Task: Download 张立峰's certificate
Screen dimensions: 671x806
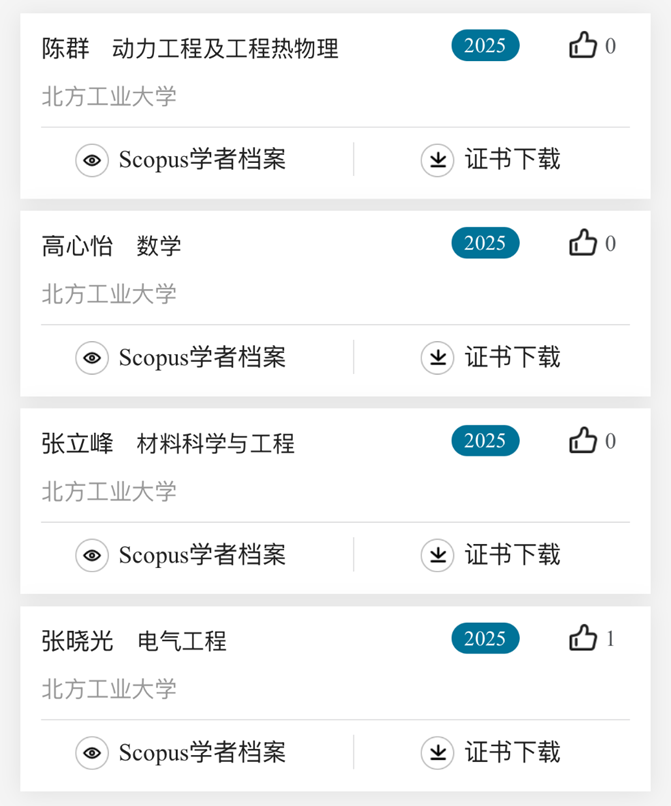Action: coord(491,554)
